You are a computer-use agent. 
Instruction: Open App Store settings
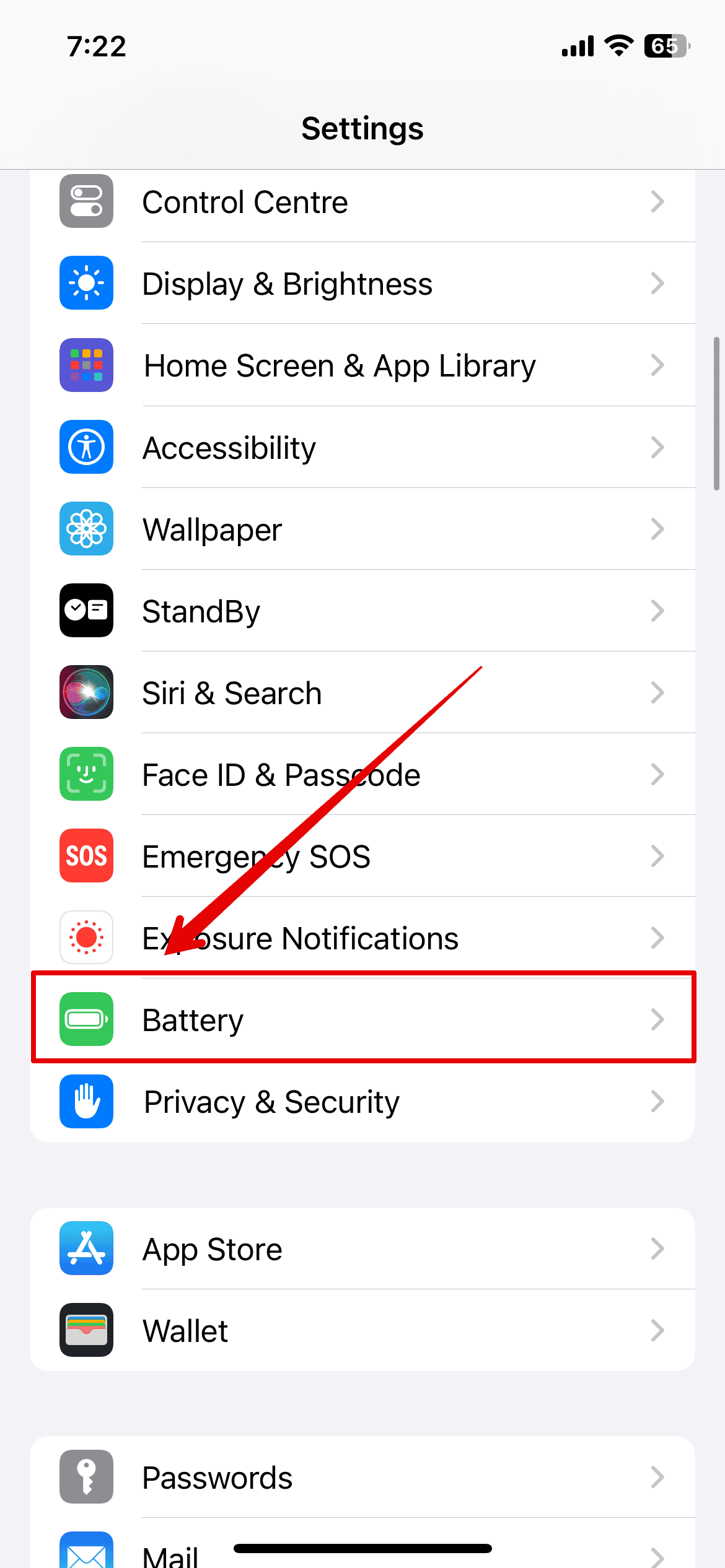click(362, 1249)
